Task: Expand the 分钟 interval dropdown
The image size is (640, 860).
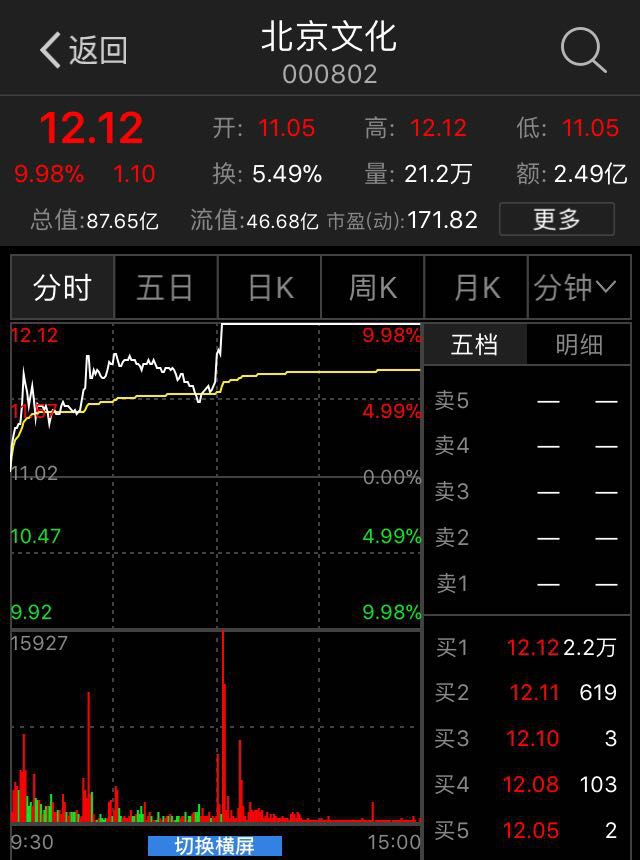Action: point(575,288)
